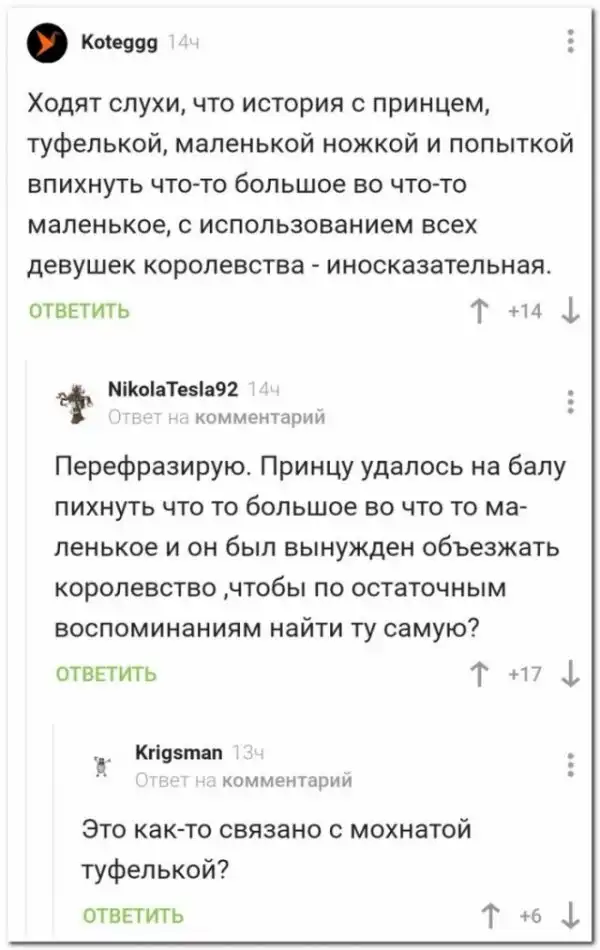Reply to NikolaTesla92's comment
The height and width of the screenshot is (950, 600).
point(105,673)
